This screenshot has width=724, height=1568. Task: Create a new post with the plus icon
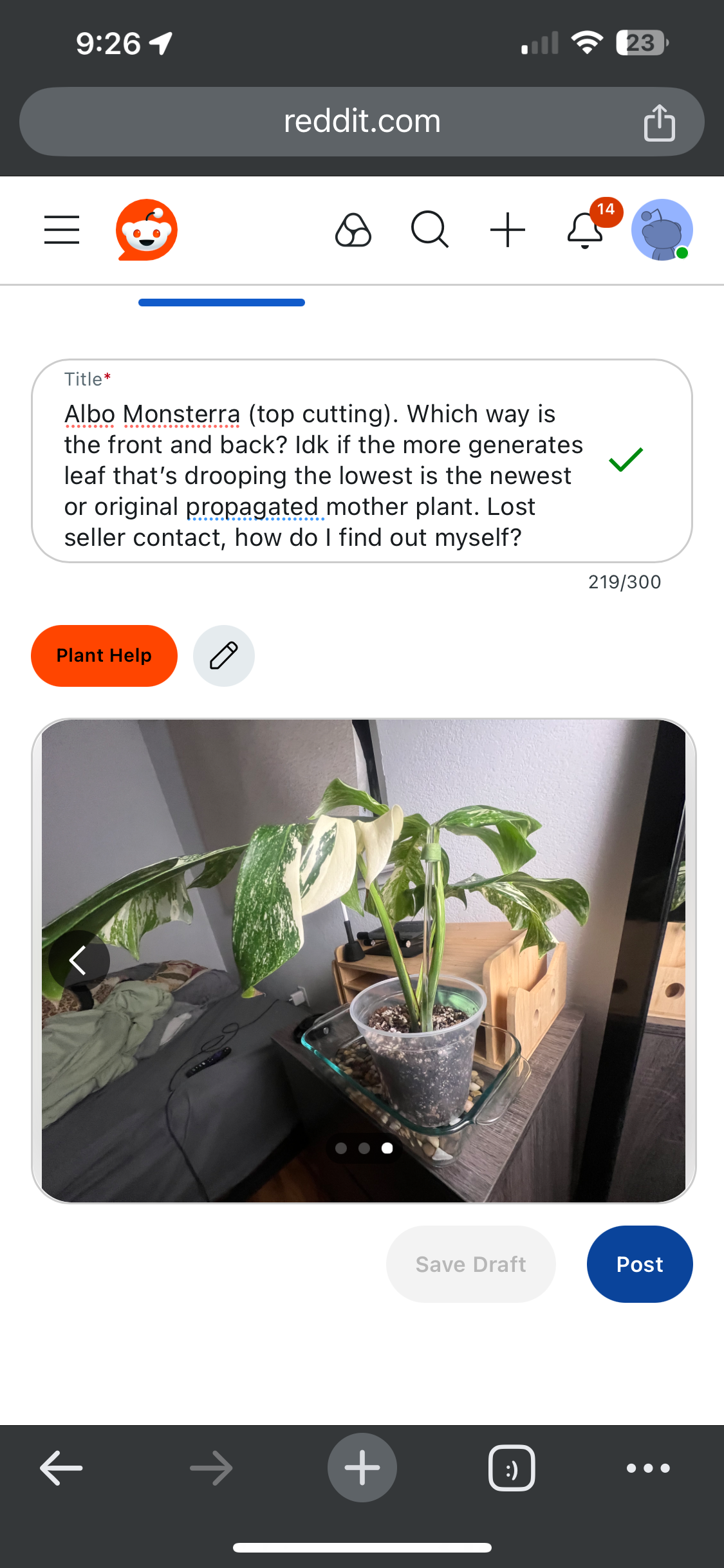click(x=508, y=230)
